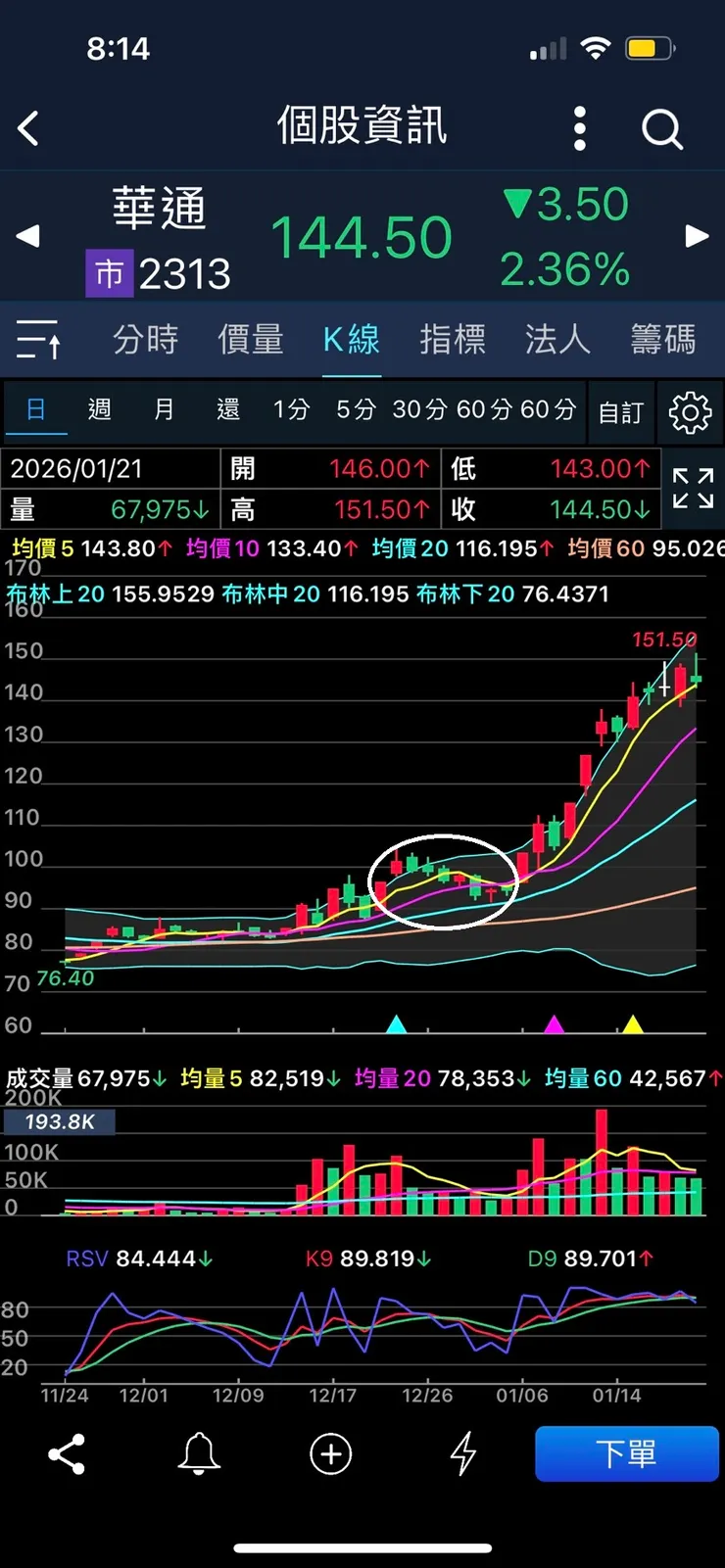
Task: Open the search magnifier
Action: click(661, 127)
